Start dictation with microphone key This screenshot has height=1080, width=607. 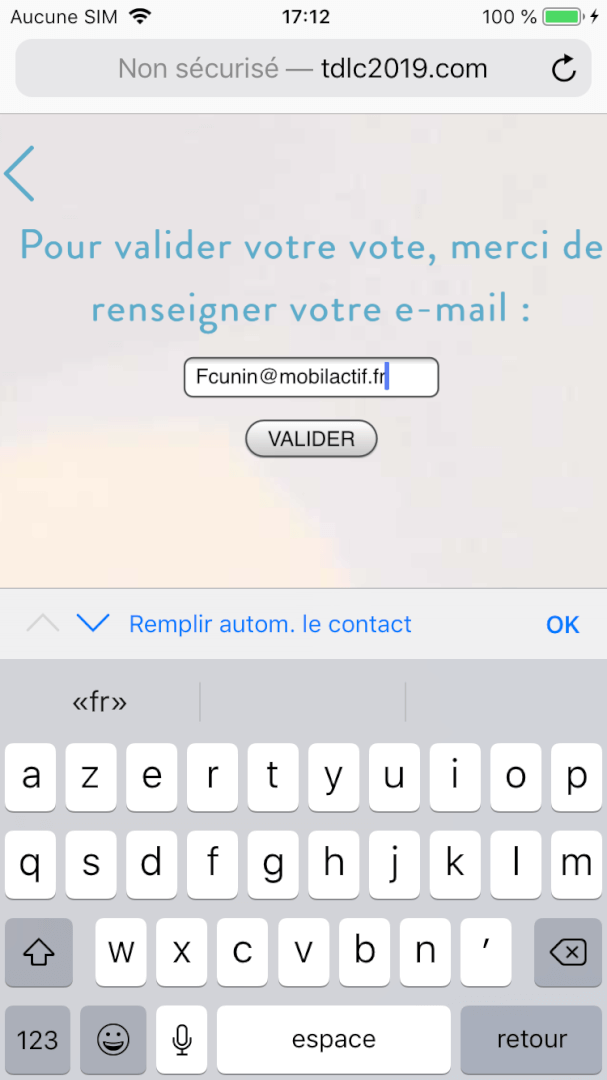tap(182, 1039)
